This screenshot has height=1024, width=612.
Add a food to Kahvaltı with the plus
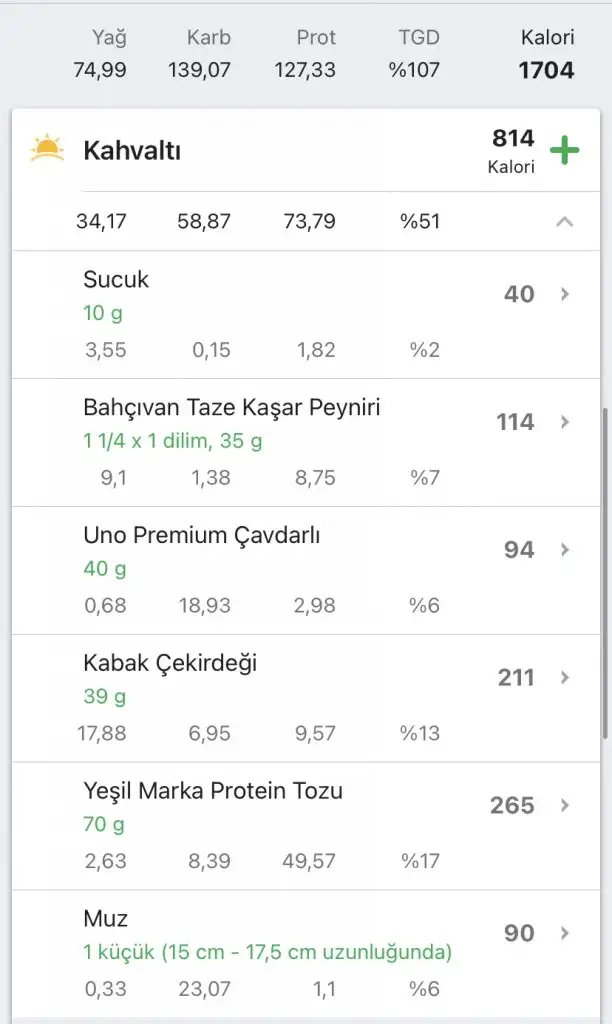(x=565, y=152)
